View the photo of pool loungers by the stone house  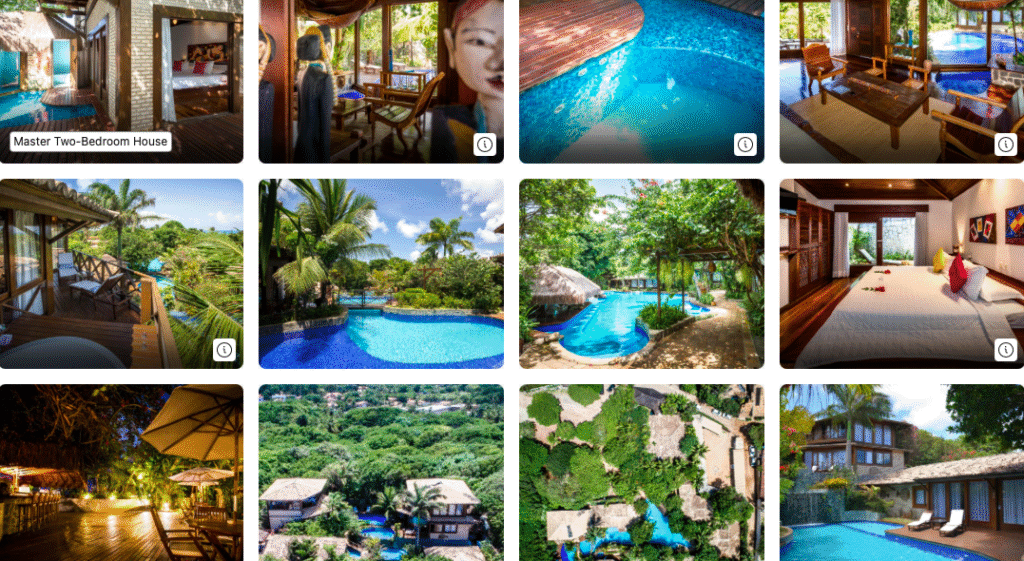click(901, 472)
